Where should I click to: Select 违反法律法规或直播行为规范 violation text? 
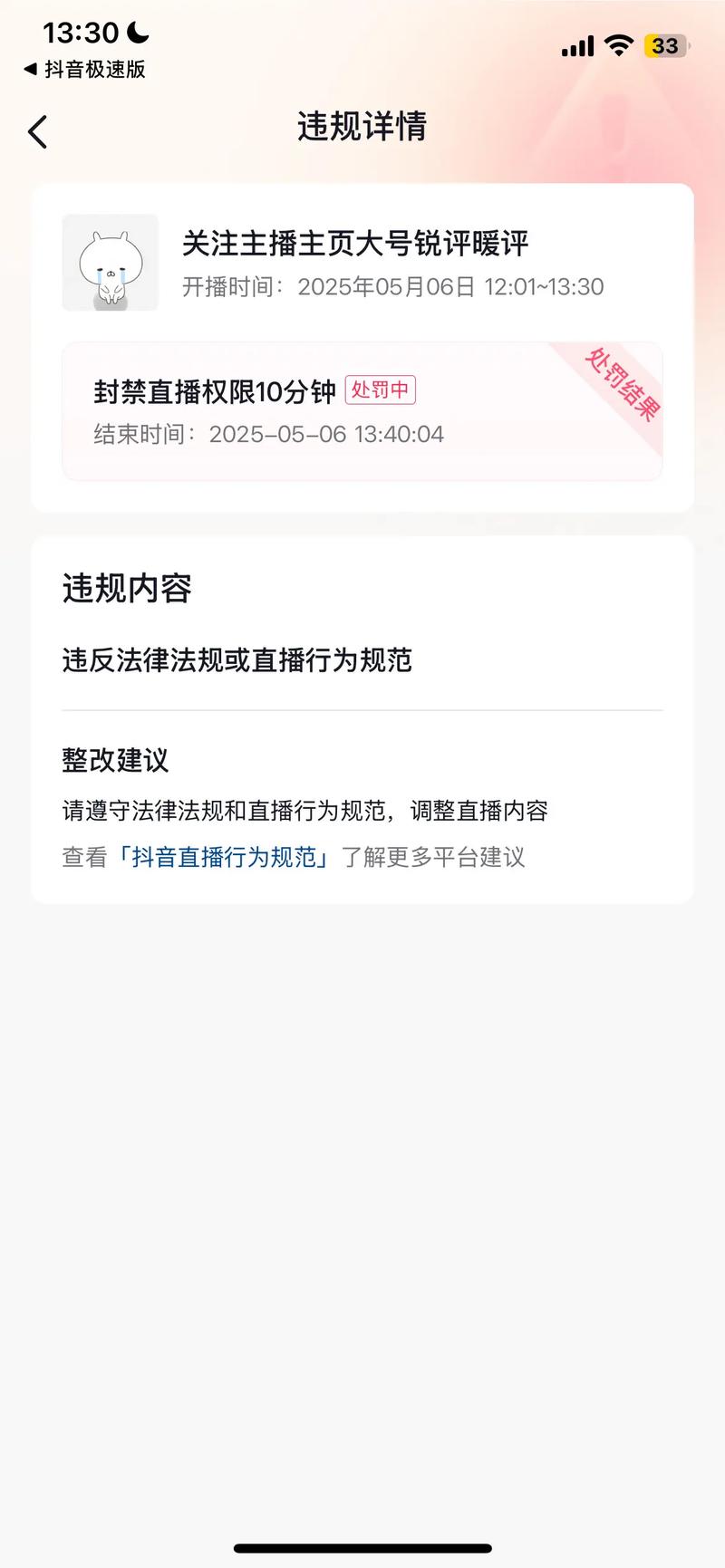tap(236, 661)
